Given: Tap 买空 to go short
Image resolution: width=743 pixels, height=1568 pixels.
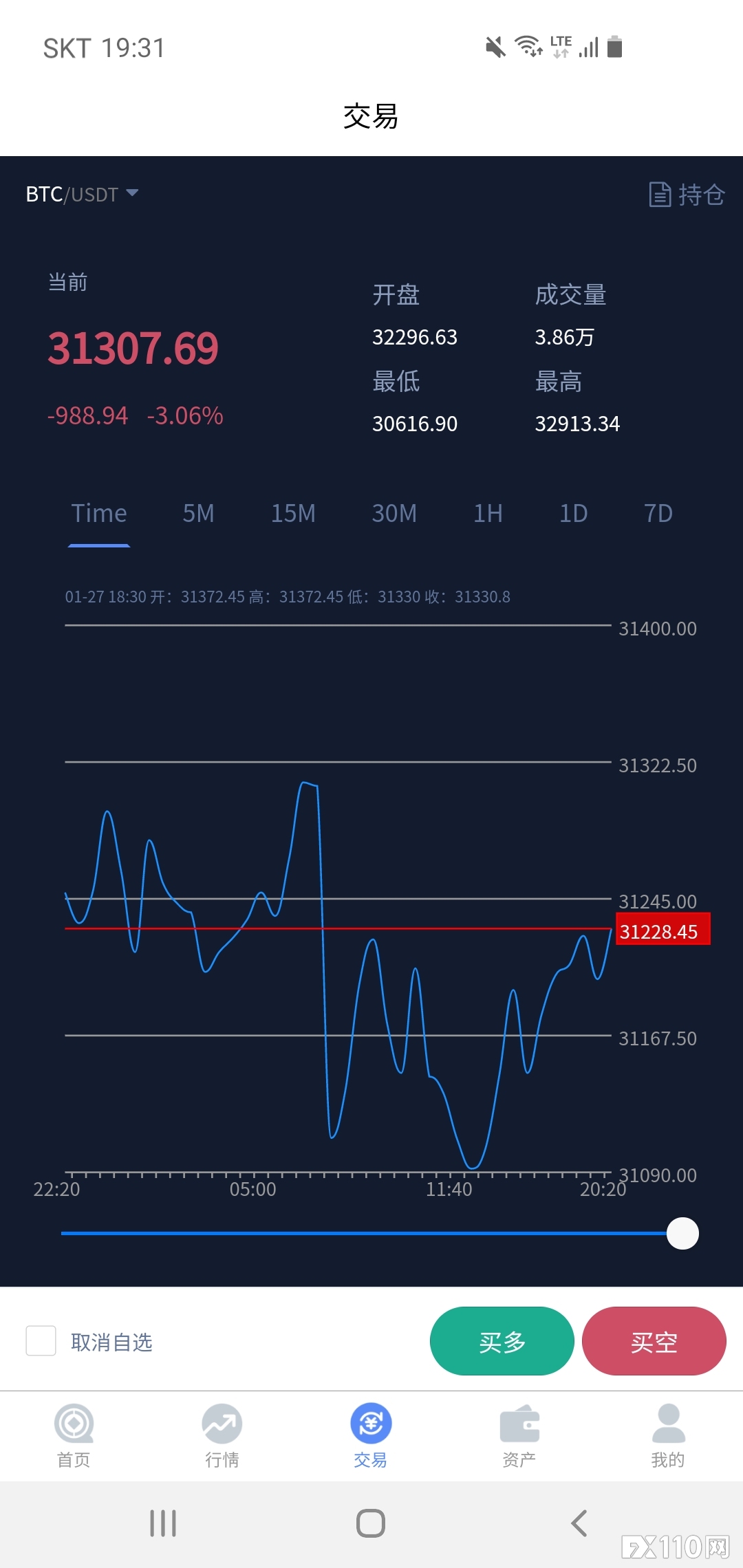Looking at the screenshot, I should [654, 1341].
